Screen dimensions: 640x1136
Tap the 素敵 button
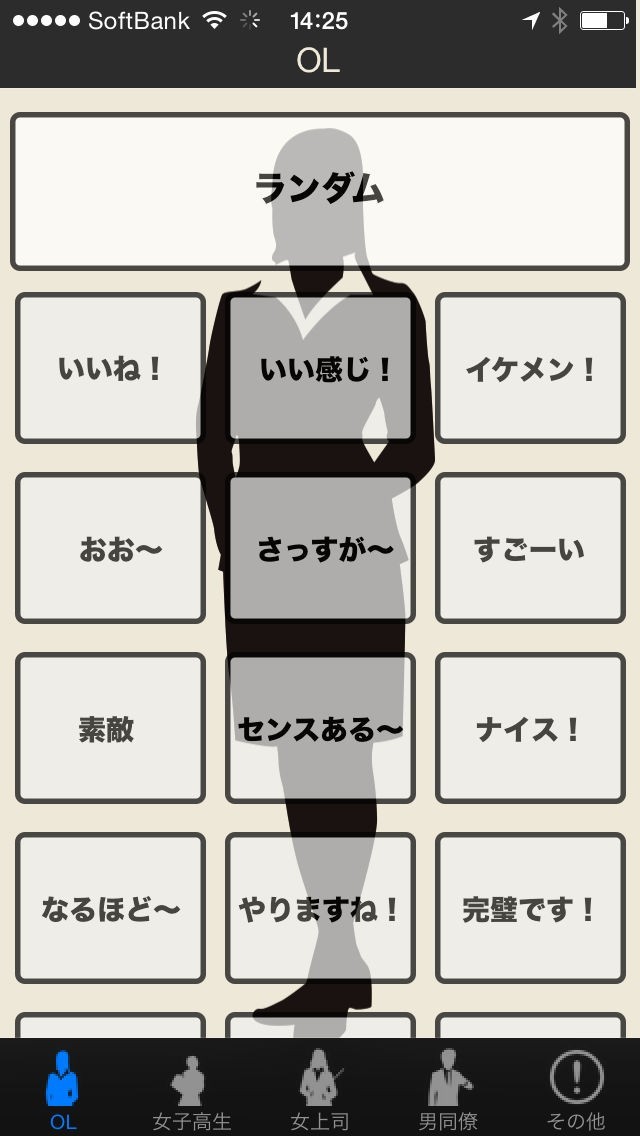click(110, 728)
